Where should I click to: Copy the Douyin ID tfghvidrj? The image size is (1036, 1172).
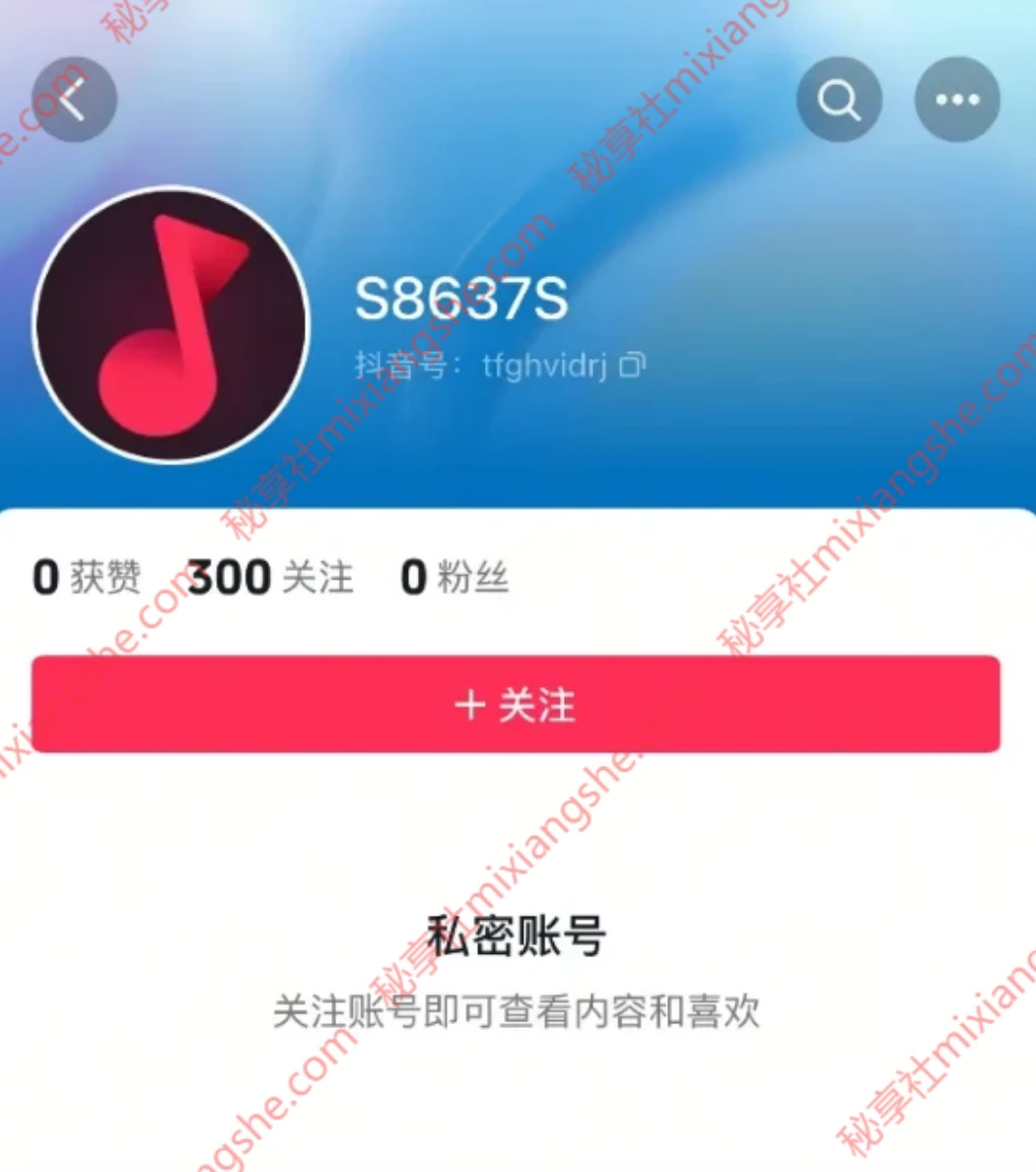[x=632, y=366]
